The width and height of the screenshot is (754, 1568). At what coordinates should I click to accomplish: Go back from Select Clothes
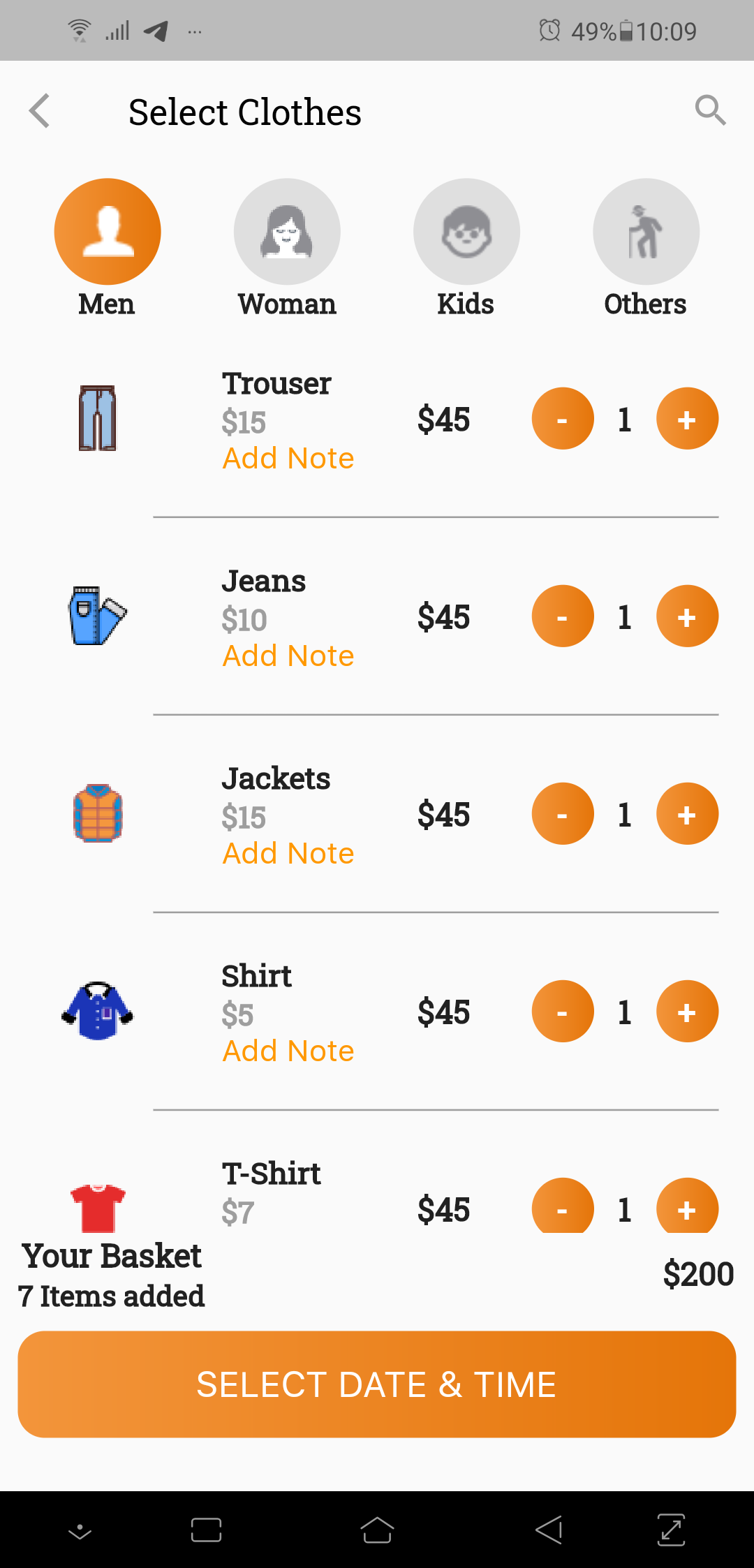(x=40, y=111)
